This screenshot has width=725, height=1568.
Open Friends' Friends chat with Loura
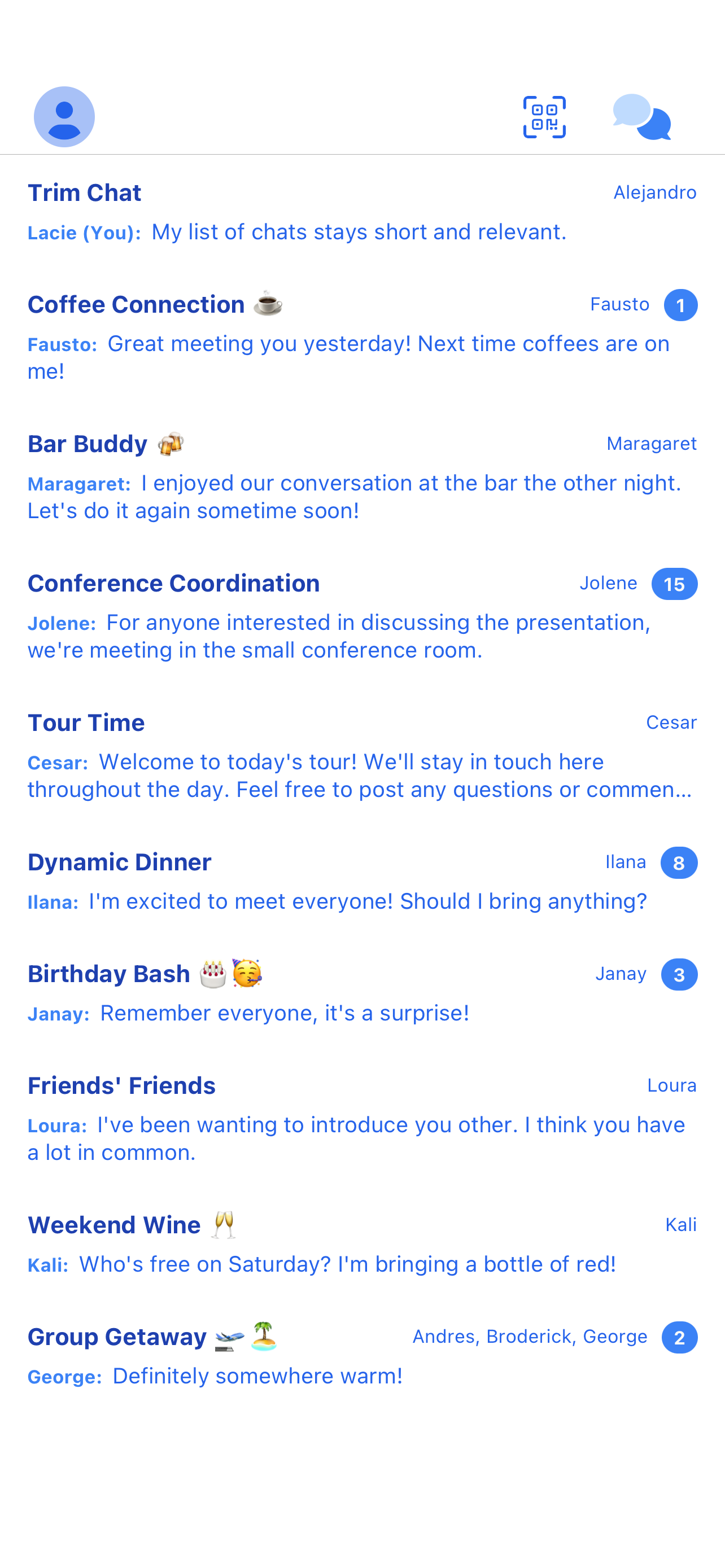coord(361,1118)
